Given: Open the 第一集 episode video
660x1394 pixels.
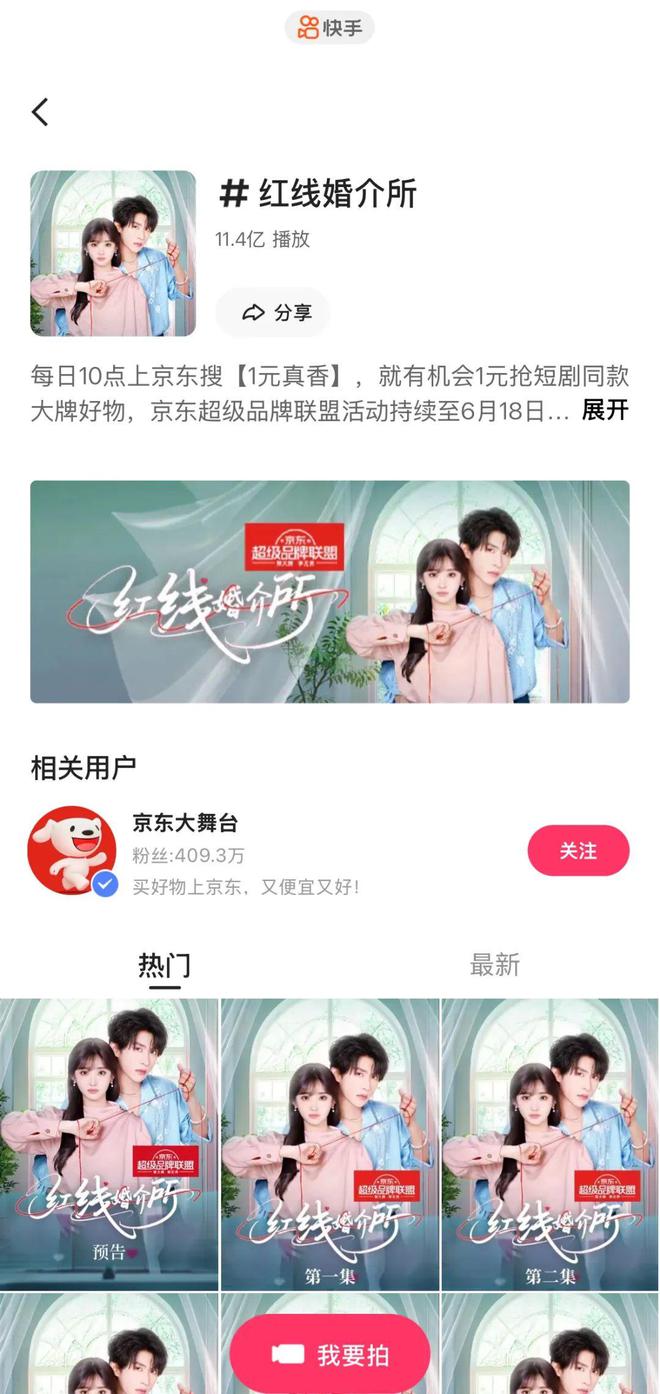Looking at the screenshot, I should tap(330, 1144).
